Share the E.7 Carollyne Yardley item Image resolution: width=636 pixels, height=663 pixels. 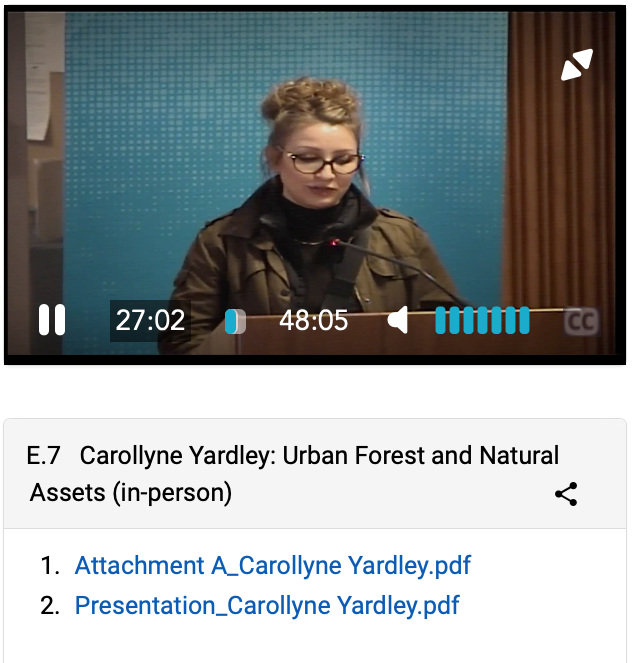click(566, 493)
